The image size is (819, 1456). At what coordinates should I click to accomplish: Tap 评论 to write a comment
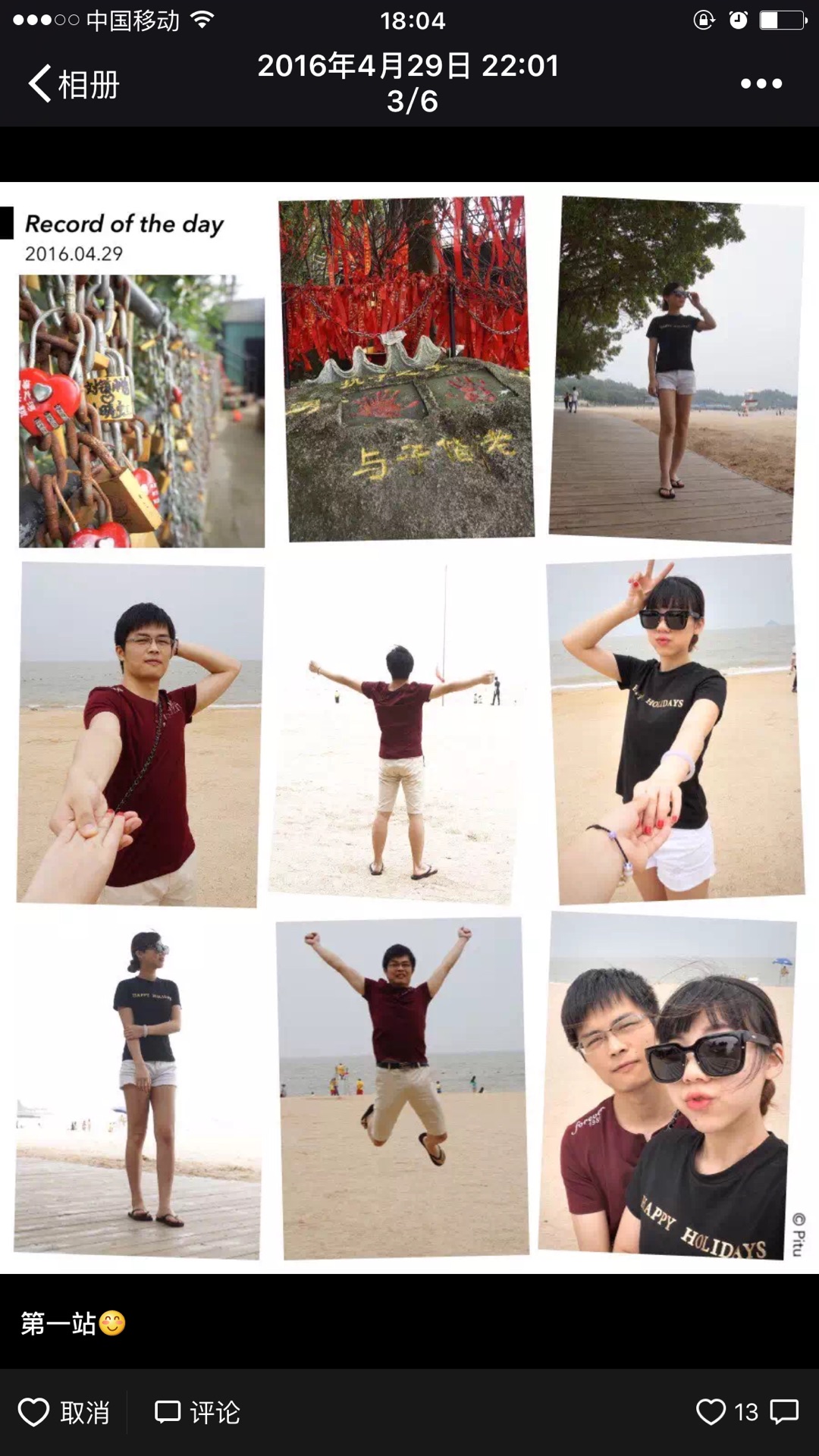click(x=198, y=1413)
